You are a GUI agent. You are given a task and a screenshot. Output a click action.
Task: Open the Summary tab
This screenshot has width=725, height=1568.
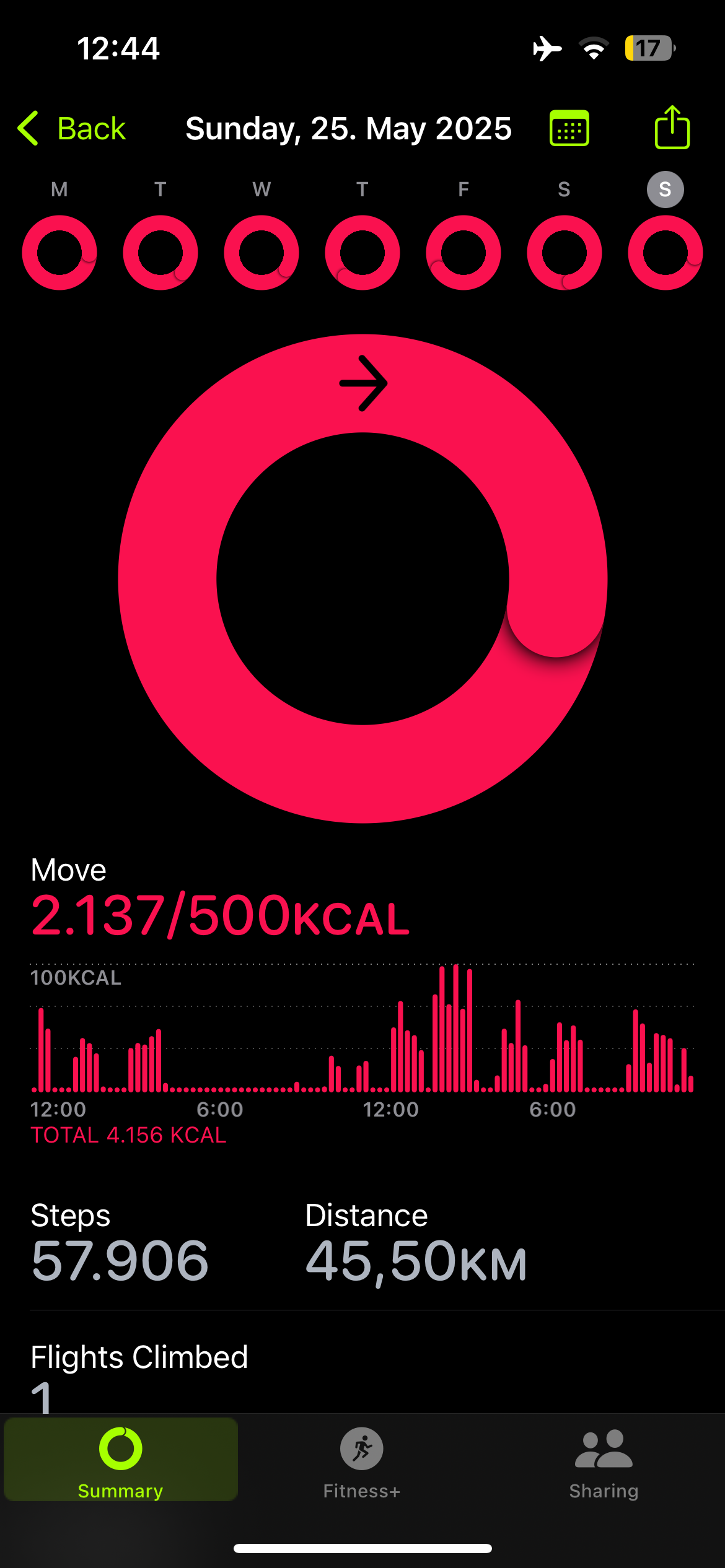[x=121, y=1460]
